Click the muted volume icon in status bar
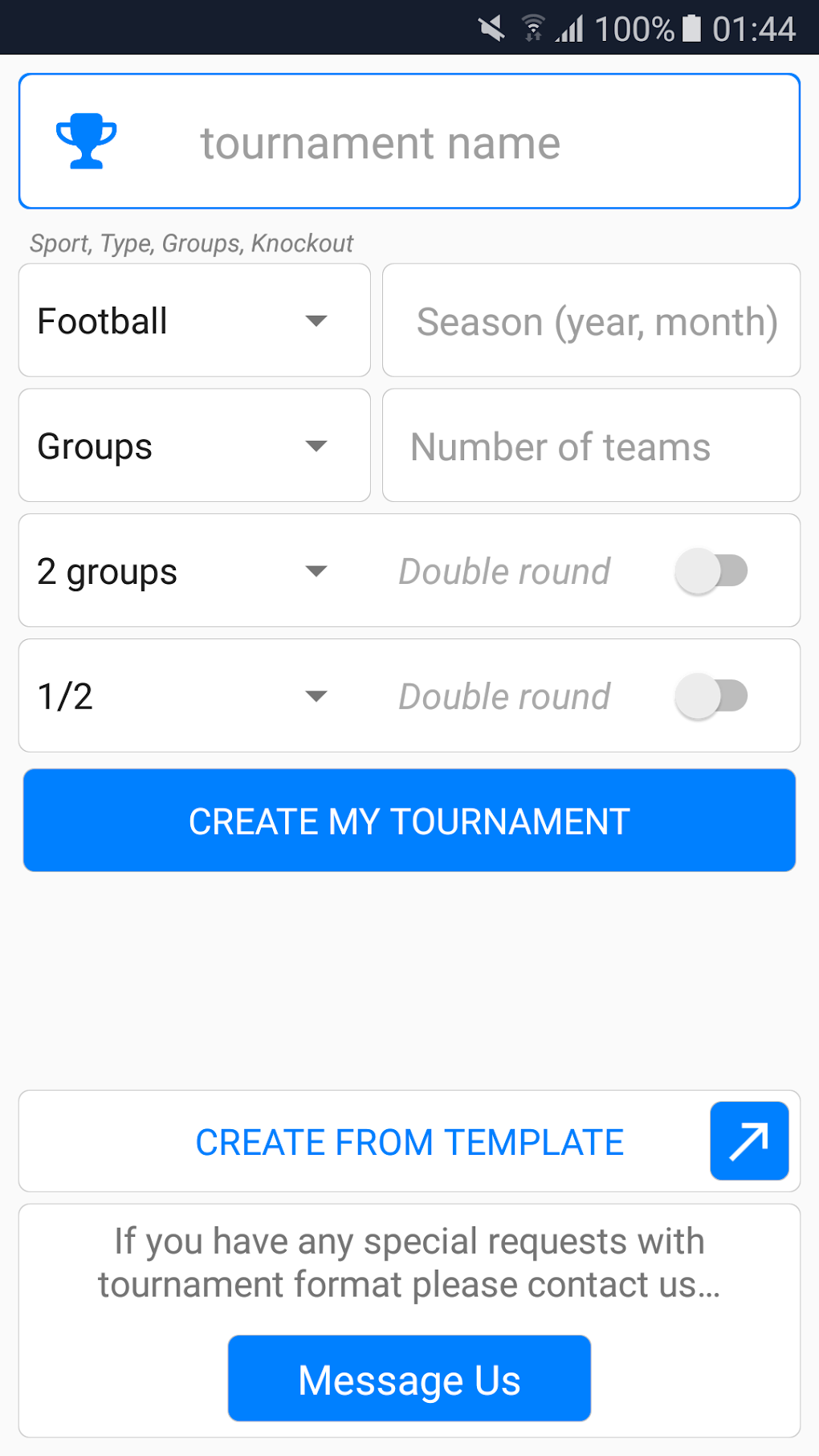Viewport: 819px width, 1456px height. 491,28
